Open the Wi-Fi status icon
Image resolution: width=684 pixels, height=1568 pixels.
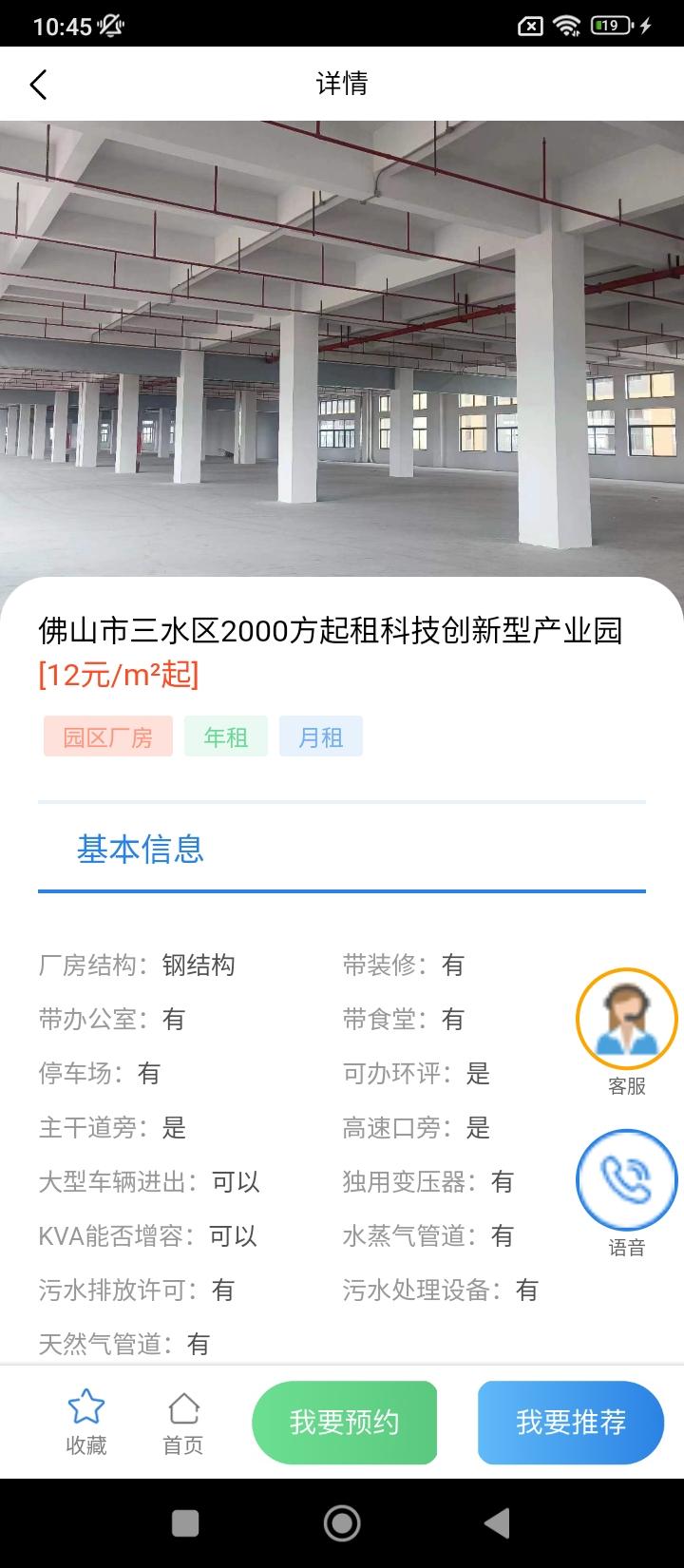(x=567, y=27)
